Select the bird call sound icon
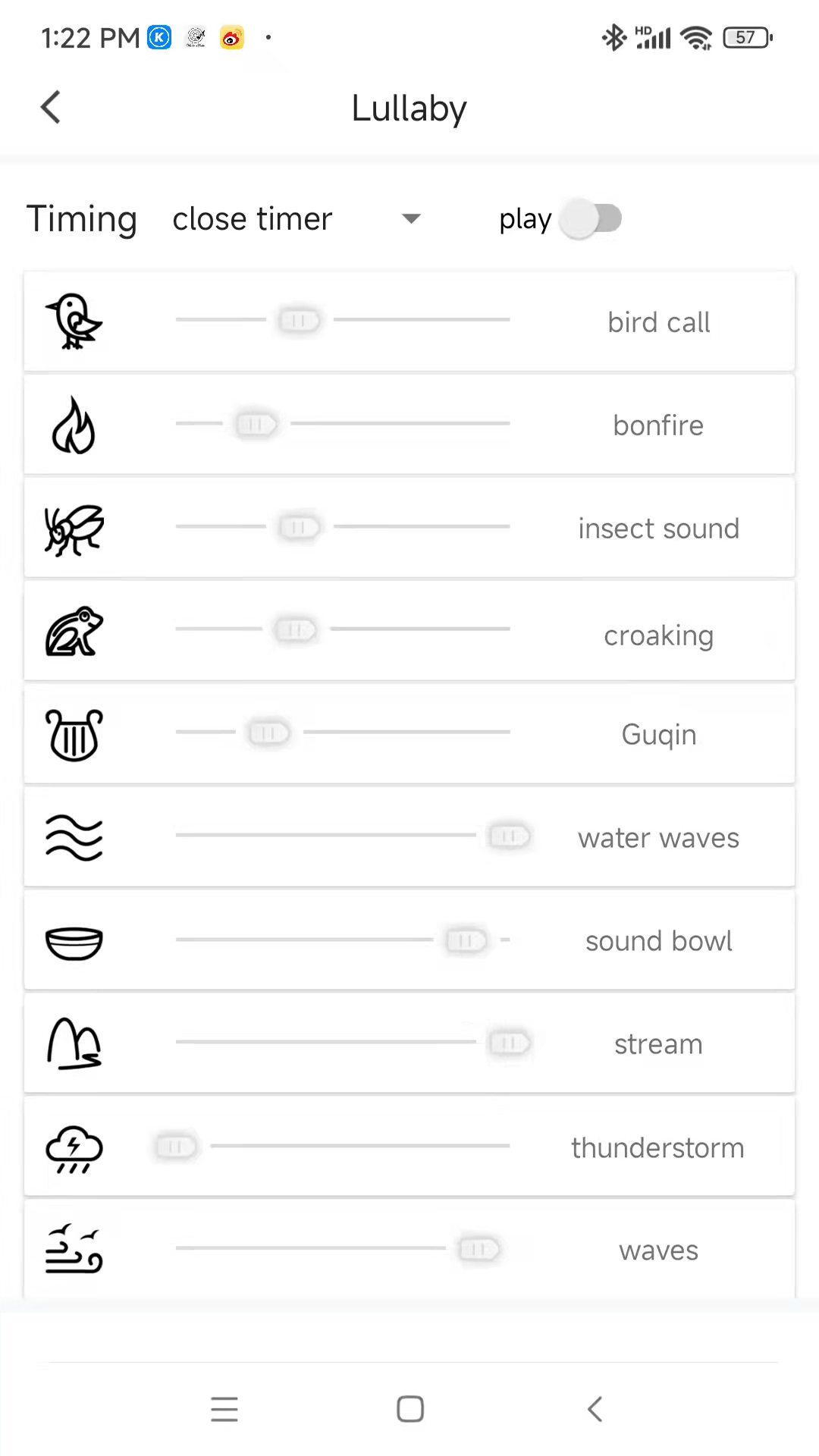Screen dimensions: 819x1456 (x=74, y=321)
